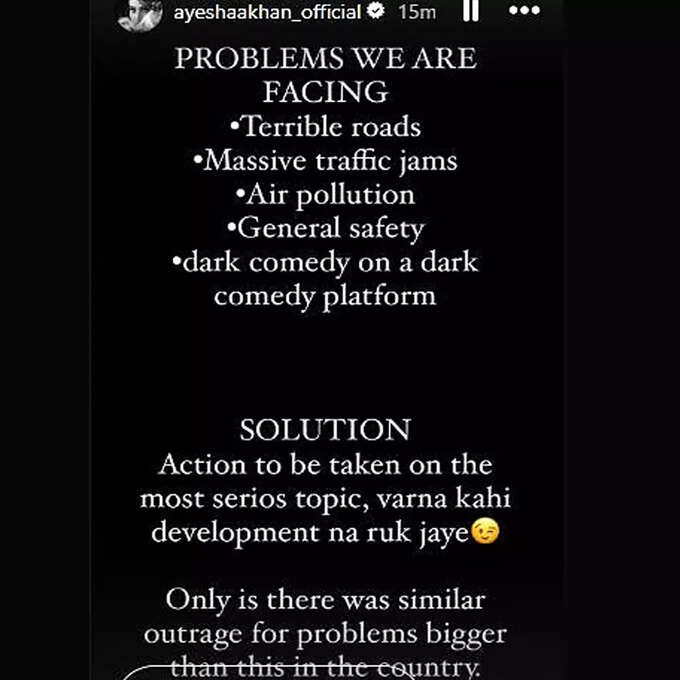This screenshot has width=680, height=680.
Task: Tap the story author's profile picture
Action: pos(140,12)
